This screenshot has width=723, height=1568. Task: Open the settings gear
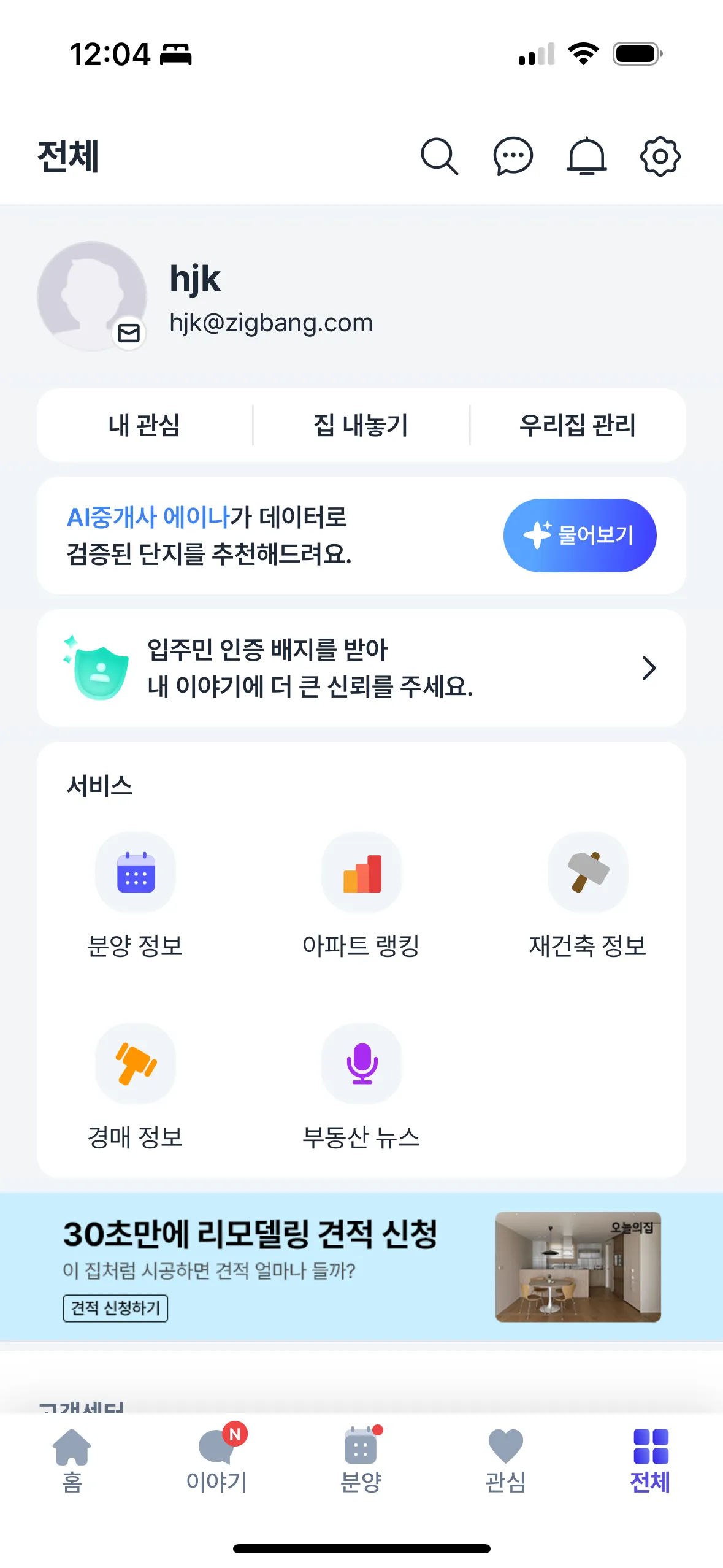coord(660,156)
